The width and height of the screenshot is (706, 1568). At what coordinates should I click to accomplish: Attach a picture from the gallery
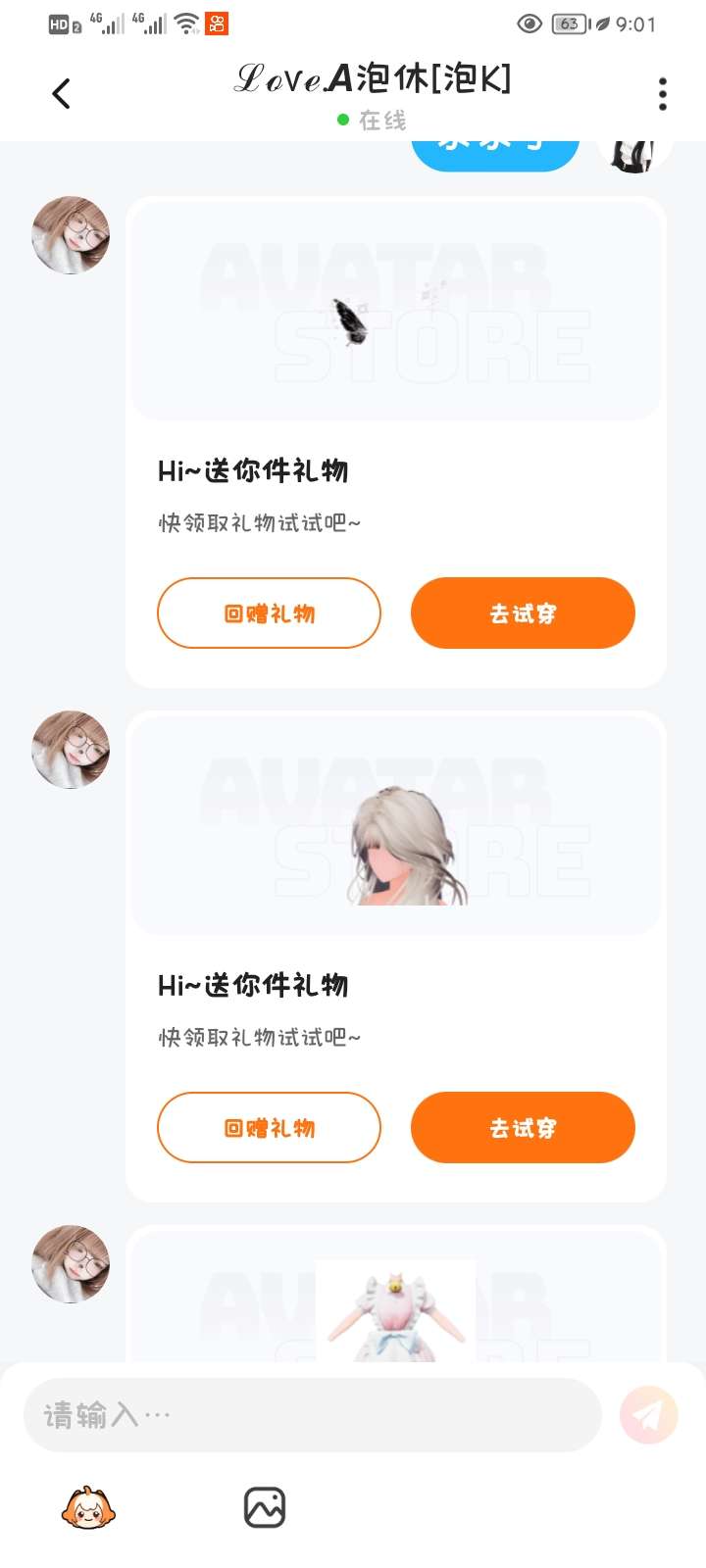(265, 1507)
